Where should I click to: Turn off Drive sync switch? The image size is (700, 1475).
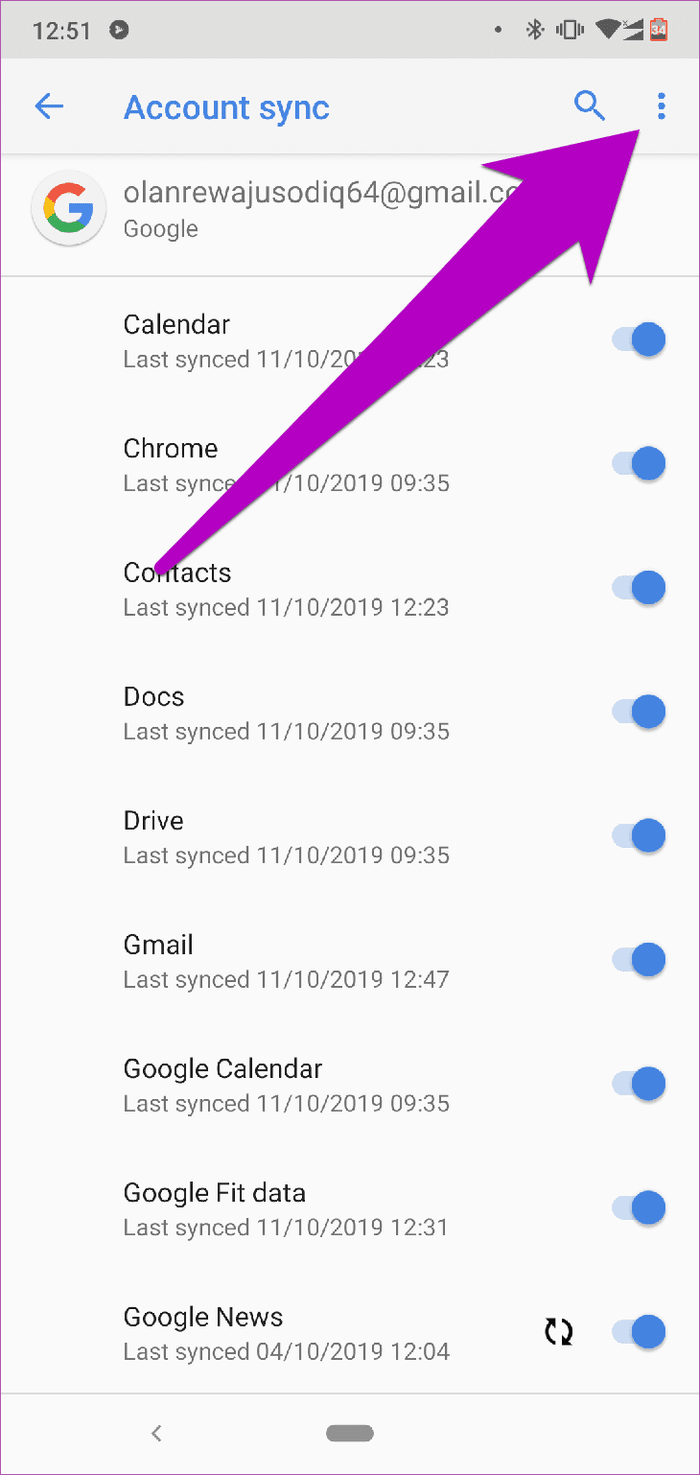pyautogui.click(x=639, y=836)
